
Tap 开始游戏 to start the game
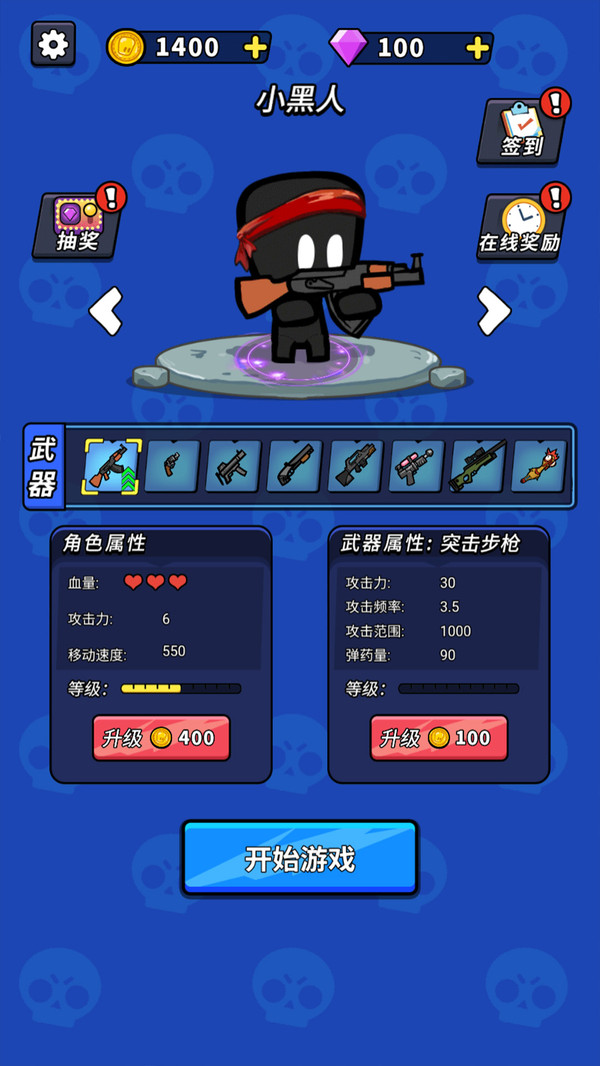click(300, 858)
